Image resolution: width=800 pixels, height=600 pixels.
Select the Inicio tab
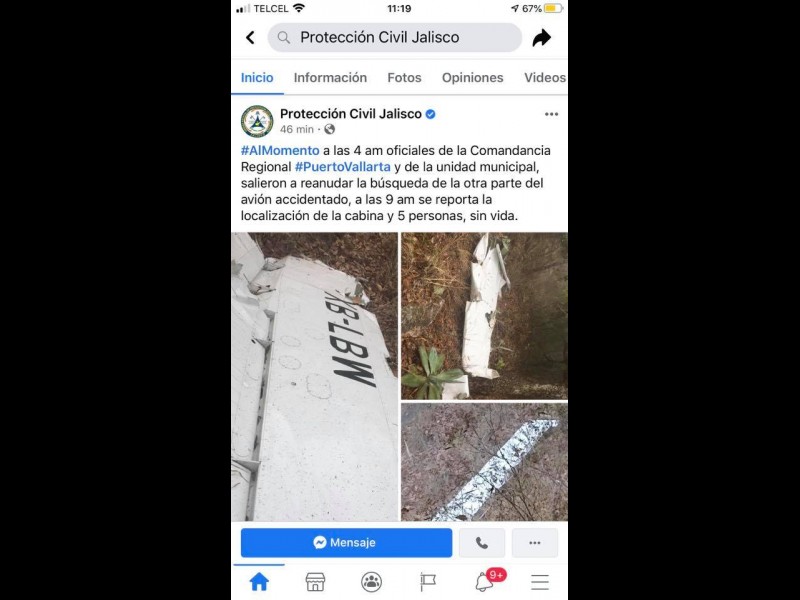(x=257, y=77)
